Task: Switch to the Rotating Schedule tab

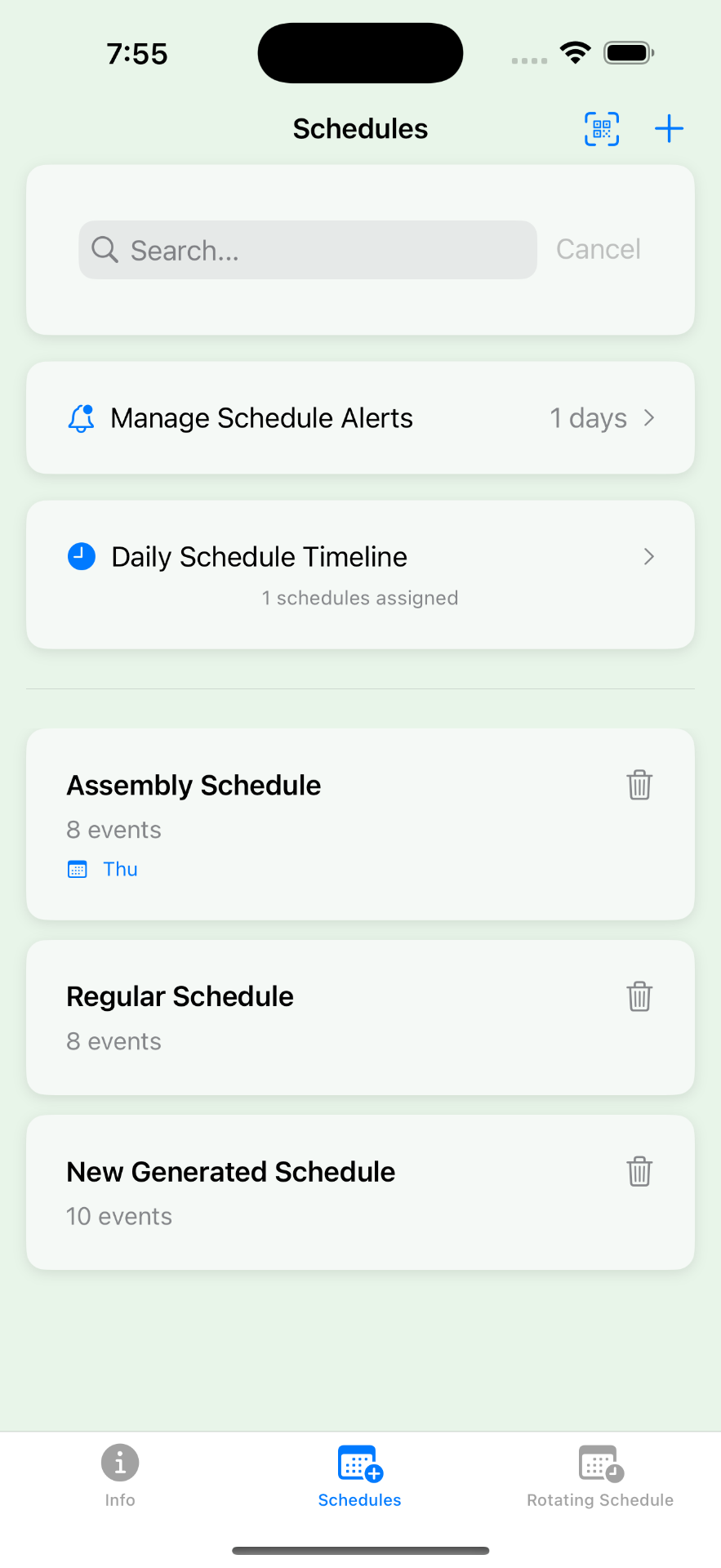Action: [599, 1477]
